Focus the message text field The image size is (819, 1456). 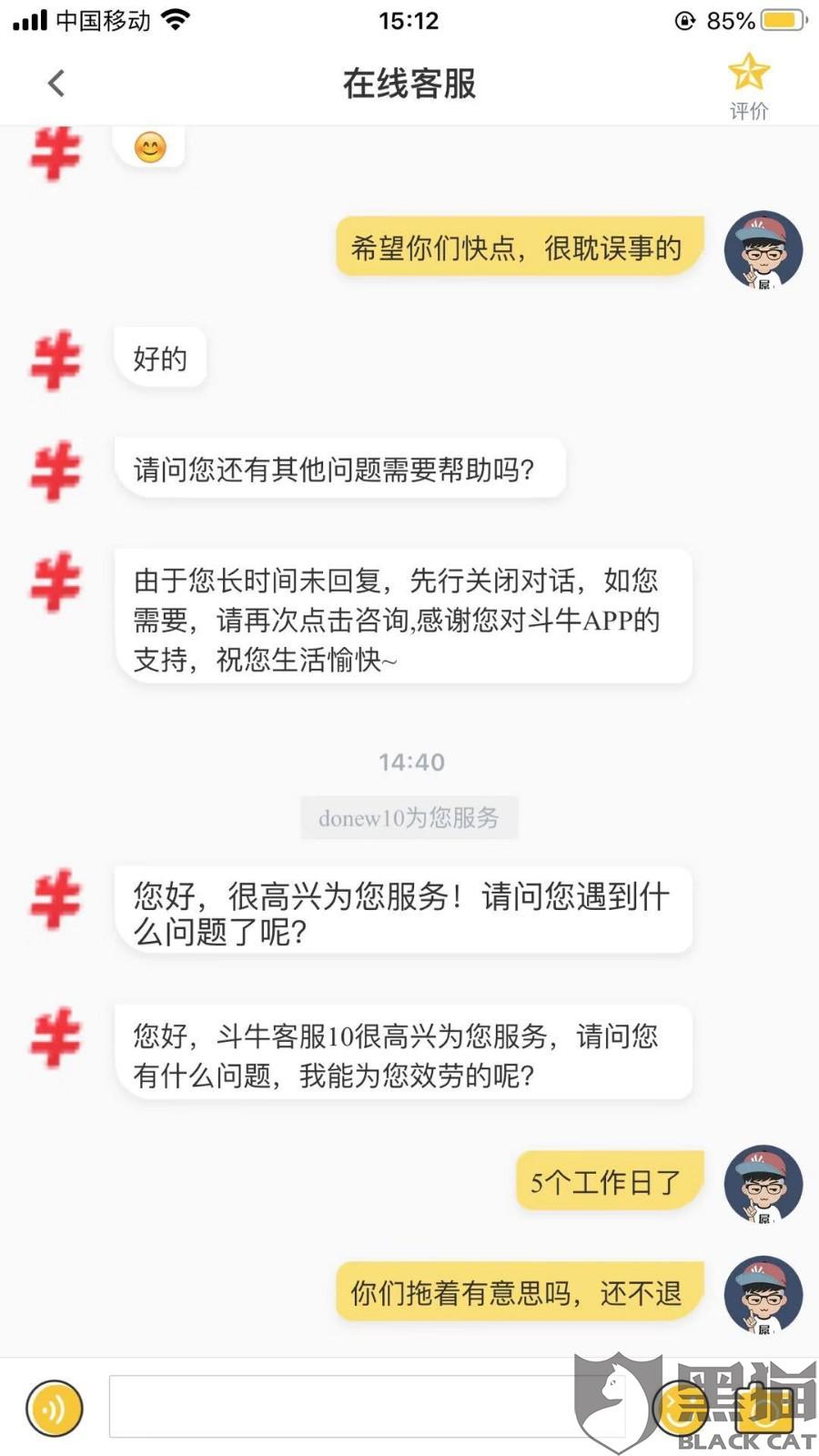point(369,1407)
